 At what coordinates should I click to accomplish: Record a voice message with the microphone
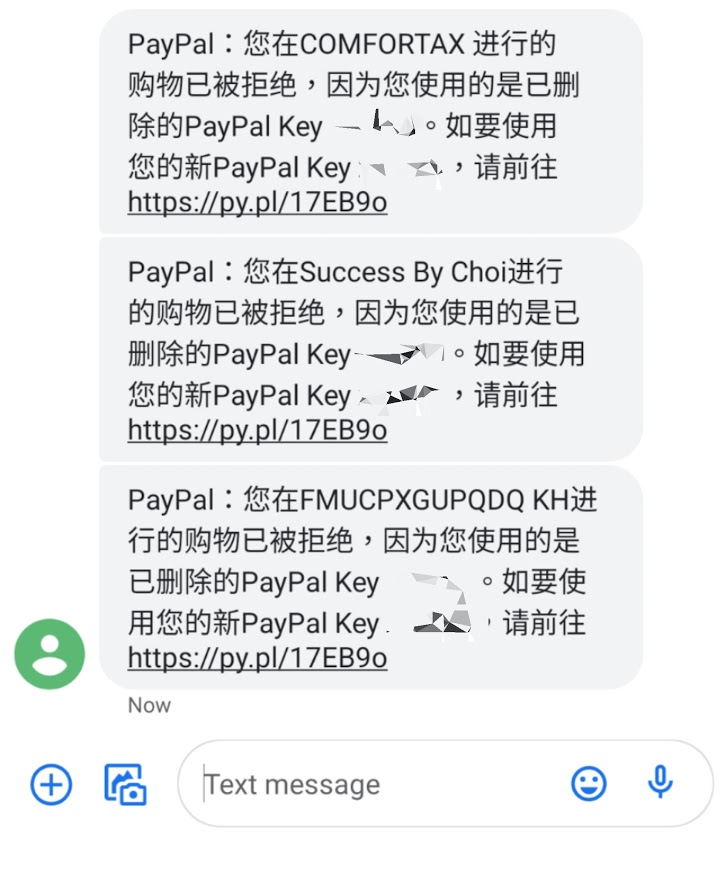pos(660,782)
